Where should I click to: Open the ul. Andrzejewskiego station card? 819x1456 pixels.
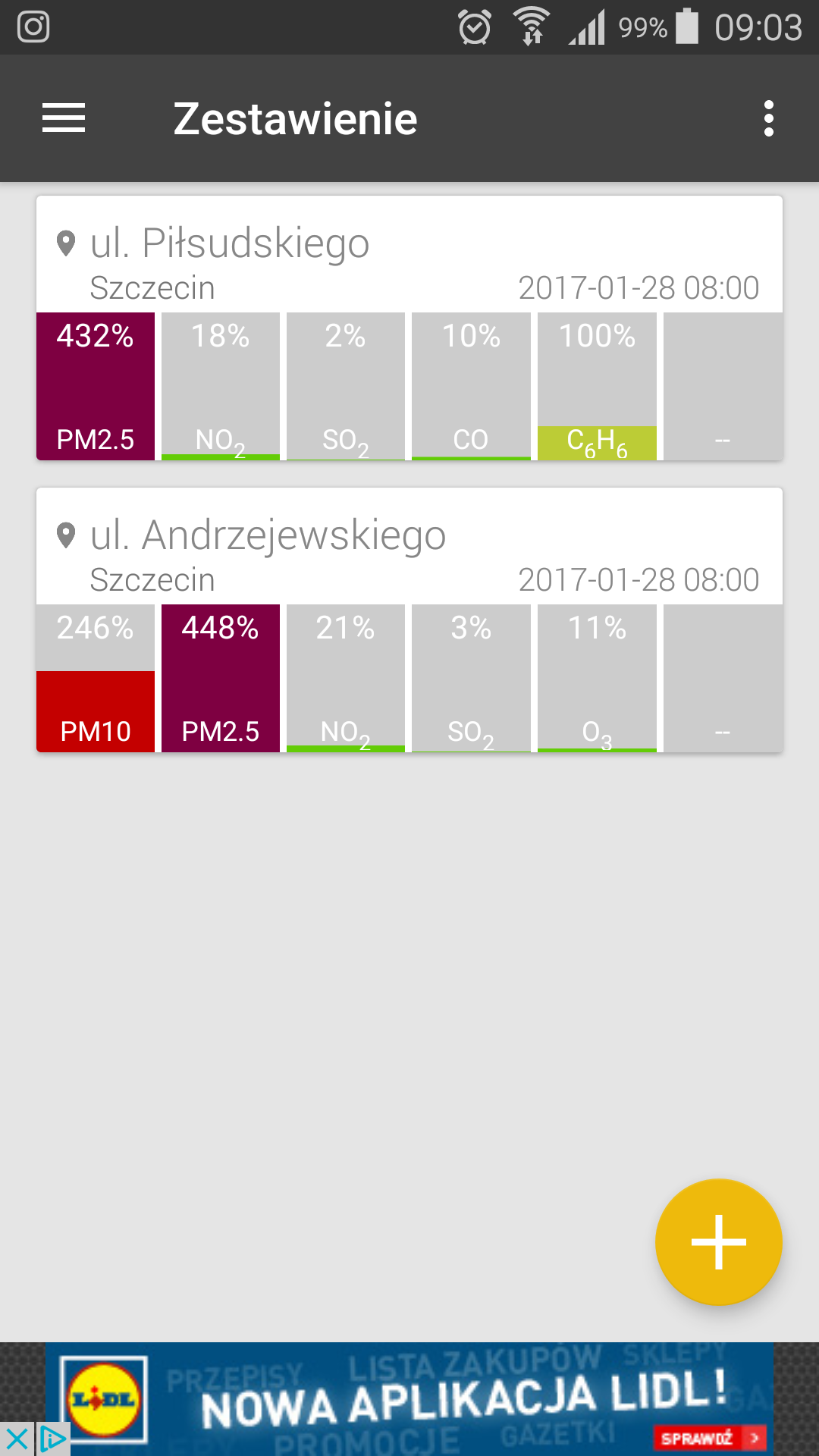coord(409,550)
